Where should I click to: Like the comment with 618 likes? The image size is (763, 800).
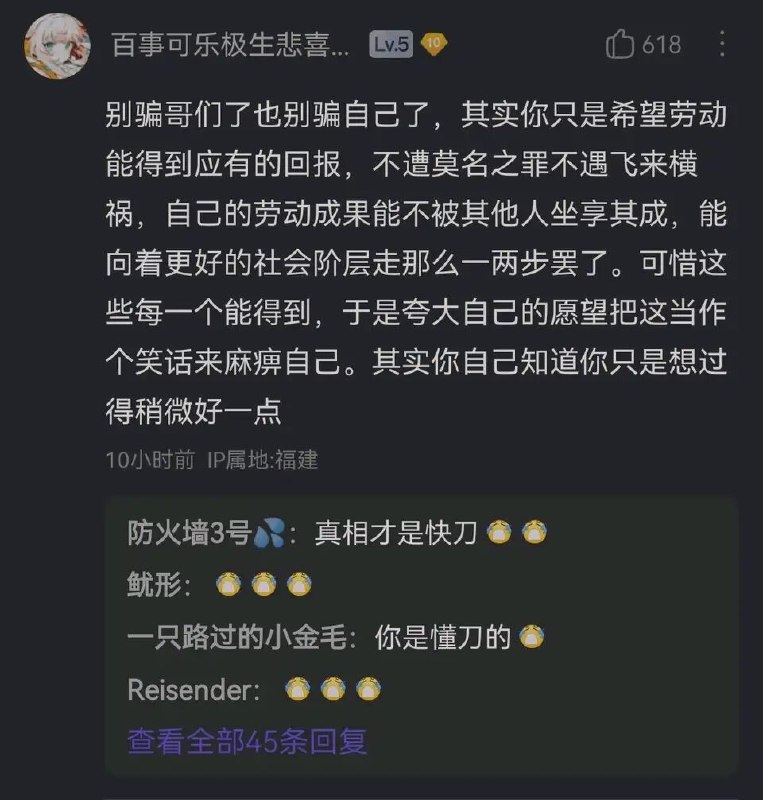[x=620, y=45]
